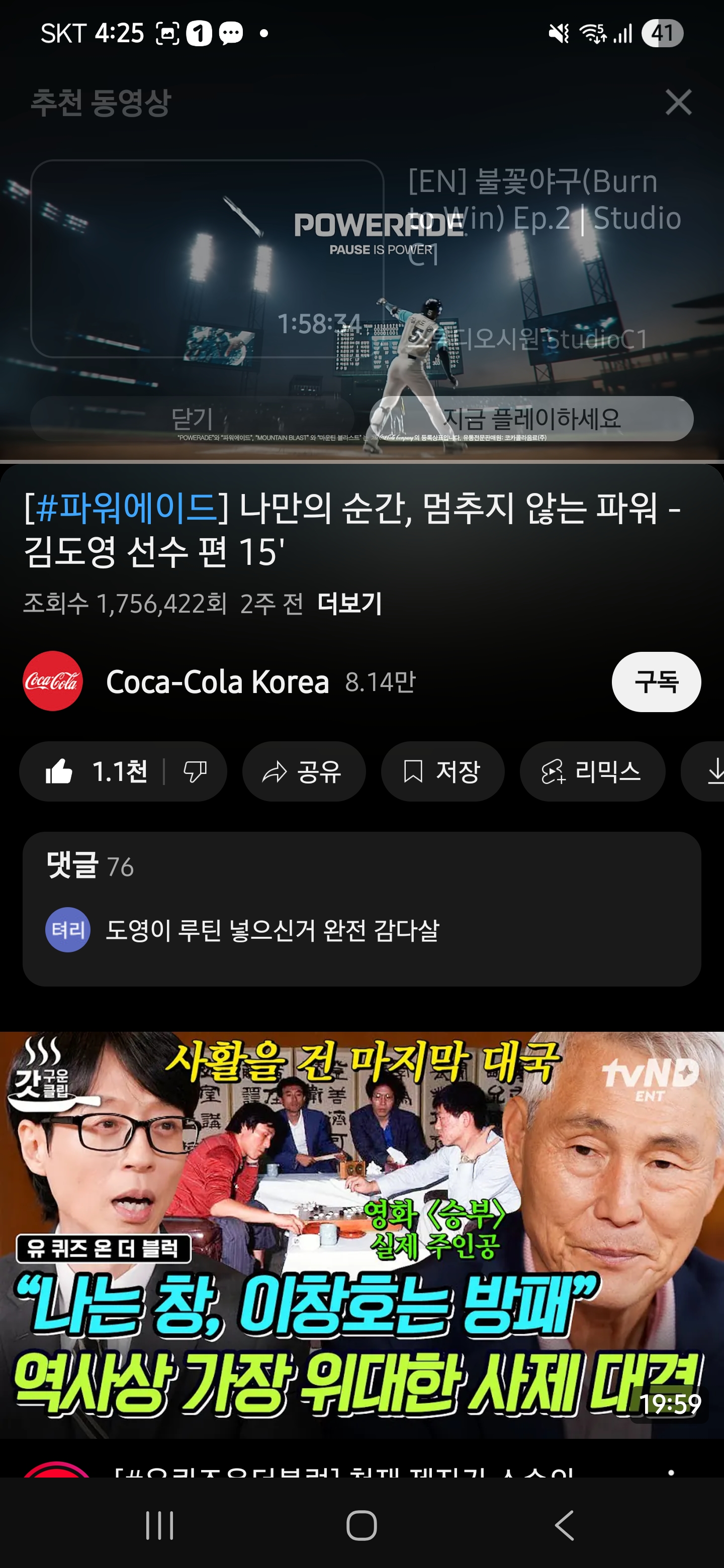
Task: Create a remix with 리믹스
Action: point(592,772)
